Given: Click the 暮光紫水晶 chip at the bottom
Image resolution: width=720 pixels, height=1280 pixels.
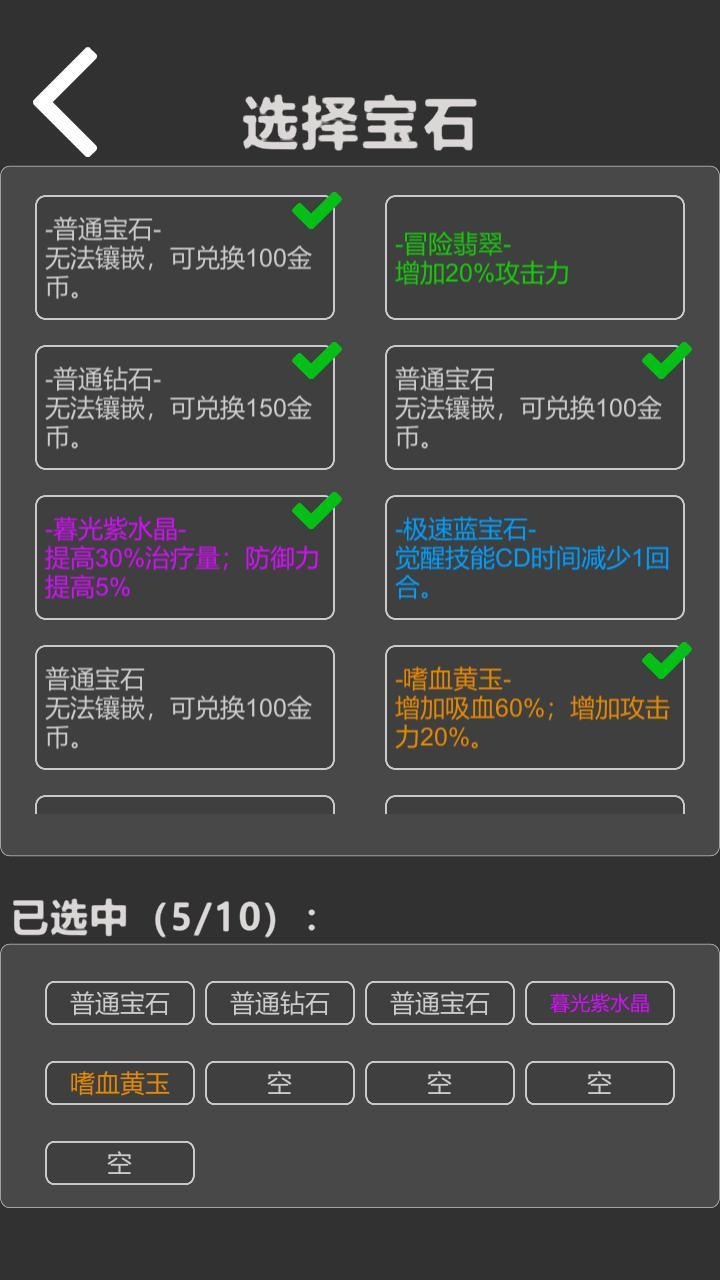Looking at the screenshot, I should click(x=599, y=1003).
